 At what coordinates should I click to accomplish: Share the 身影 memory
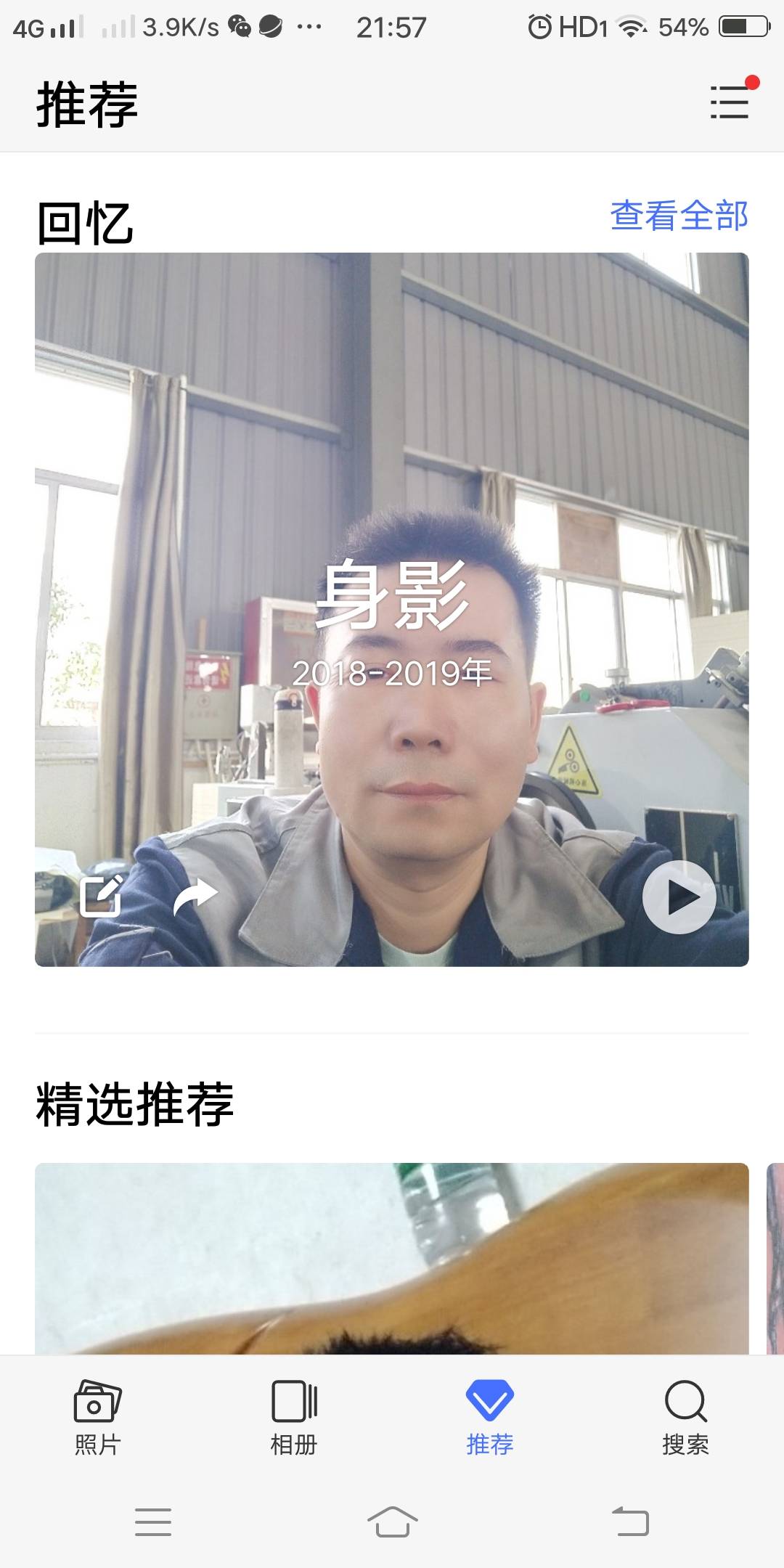[x=195, y=897]
